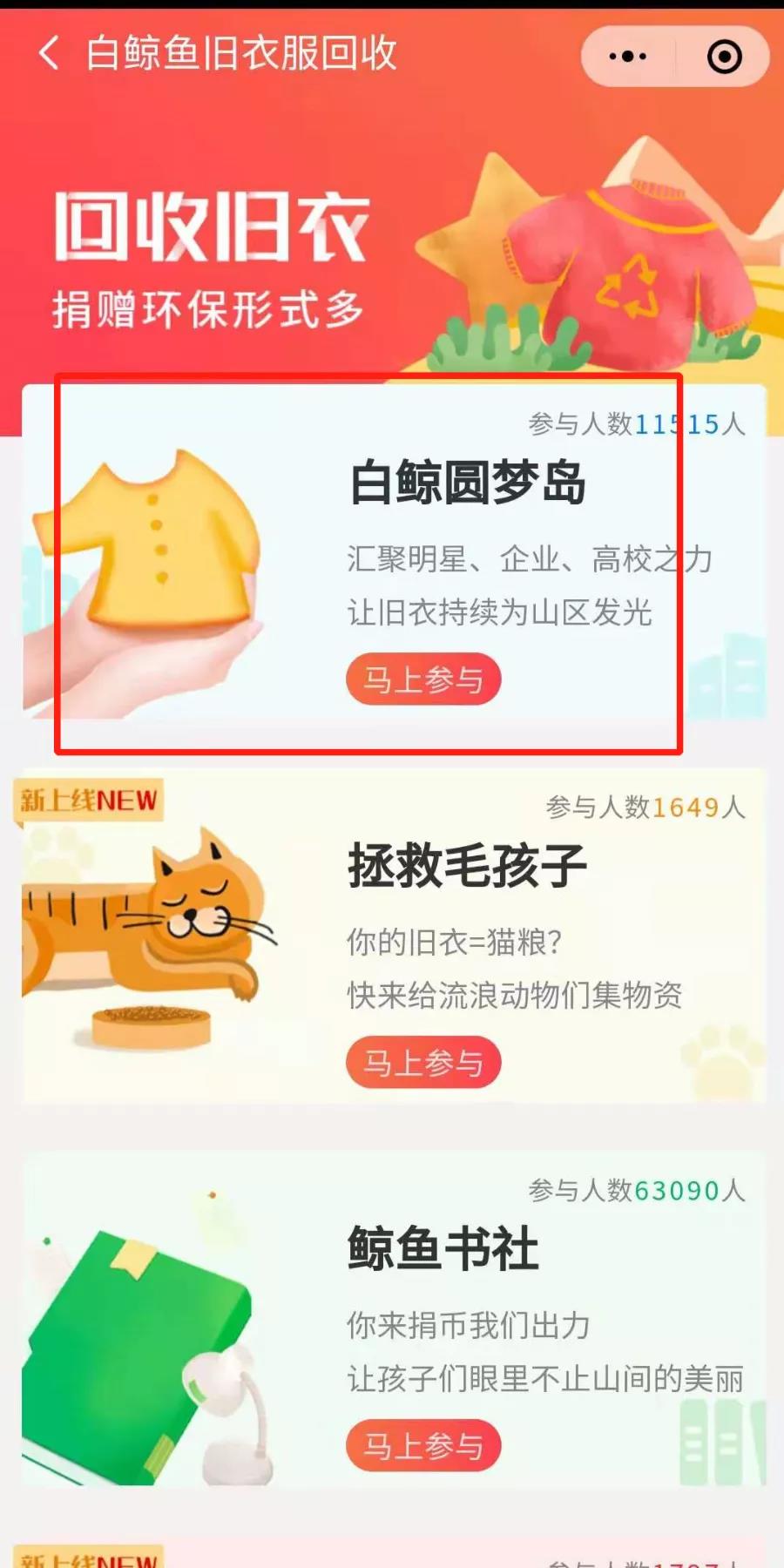Tap 马上参与 on the 鲸鱼书社 campaign
784x1568 pixels.
pos(422,1443)
